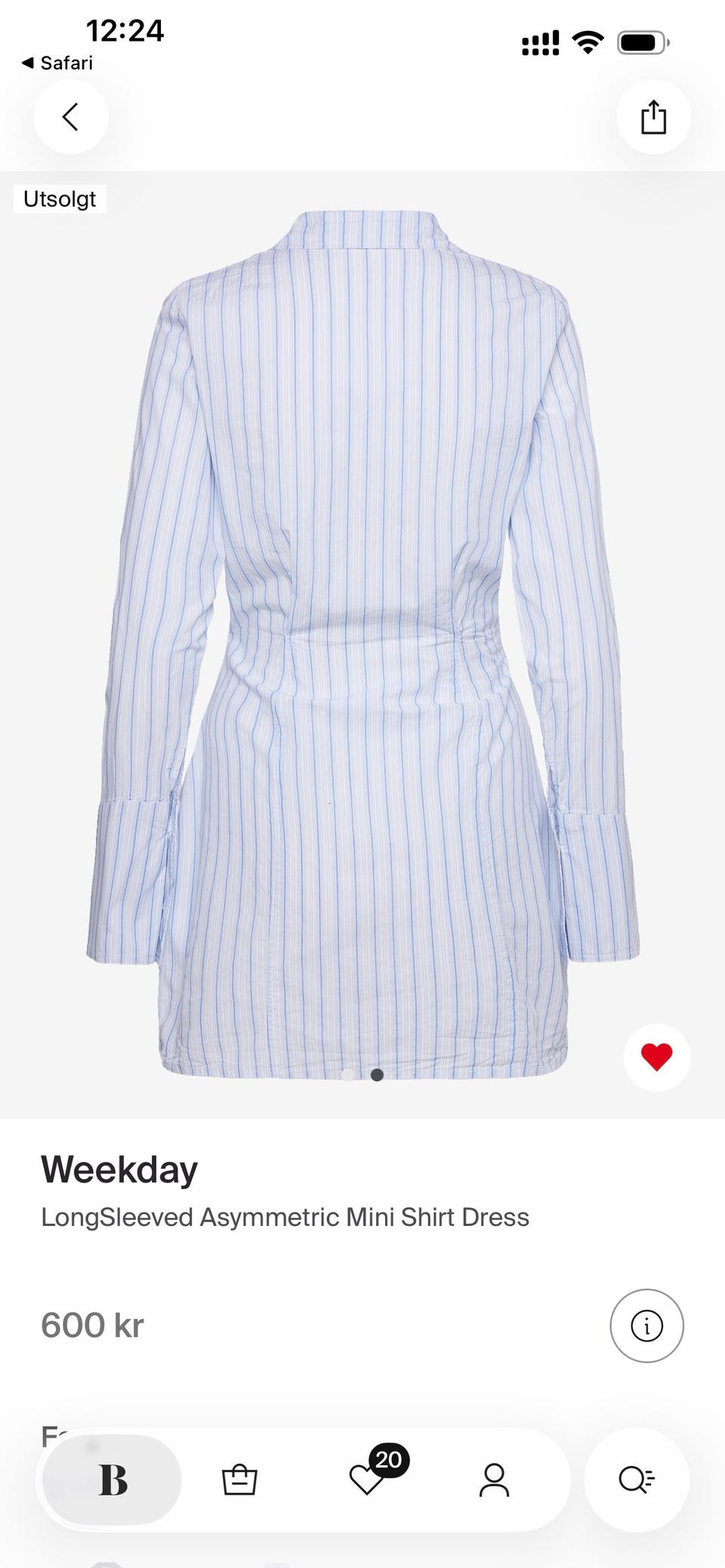Open the shopping bag tab
The height and width of the screenshot is (1568, 725).
(x=239, y=1480)
